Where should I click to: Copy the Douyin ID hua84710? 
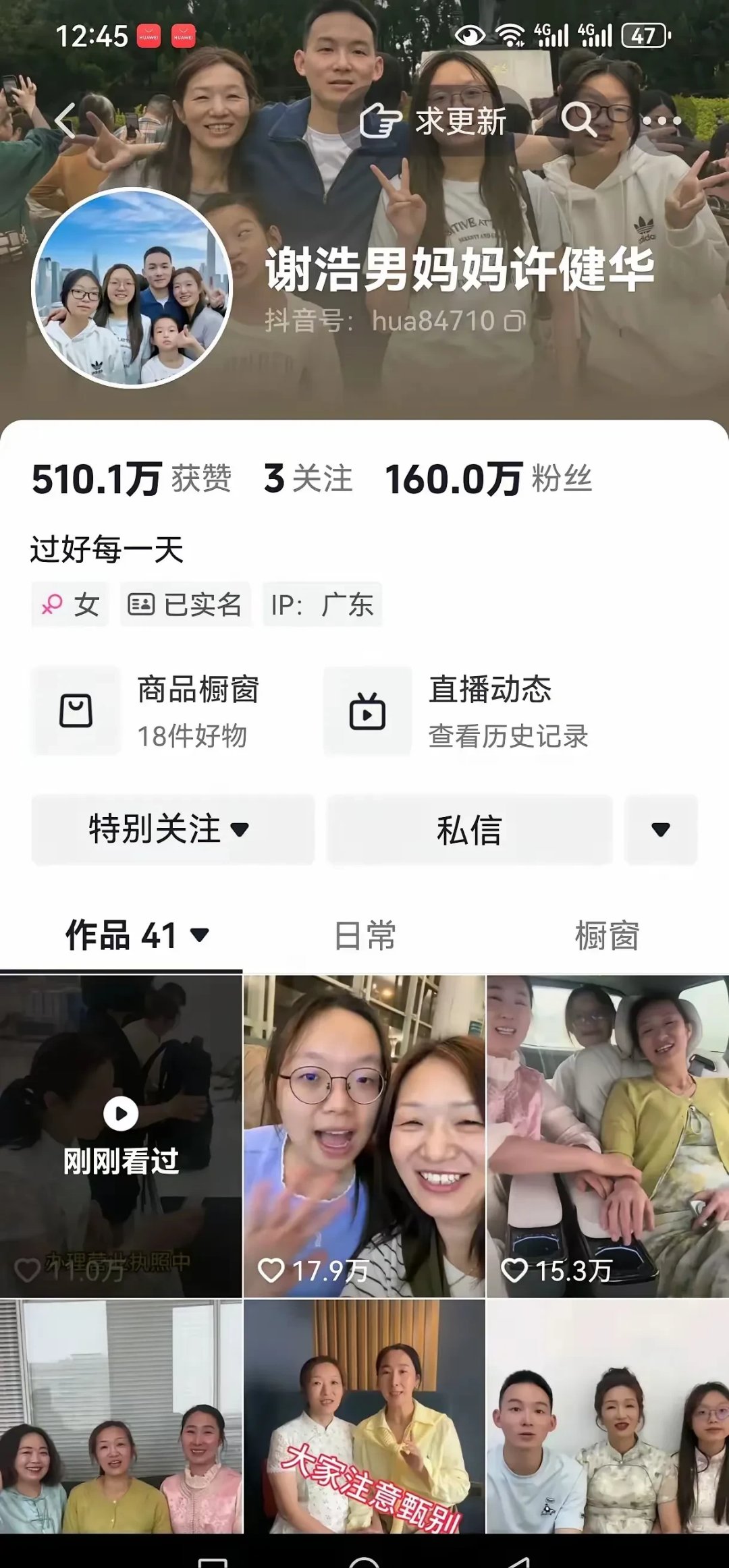(x=515, y=321)
